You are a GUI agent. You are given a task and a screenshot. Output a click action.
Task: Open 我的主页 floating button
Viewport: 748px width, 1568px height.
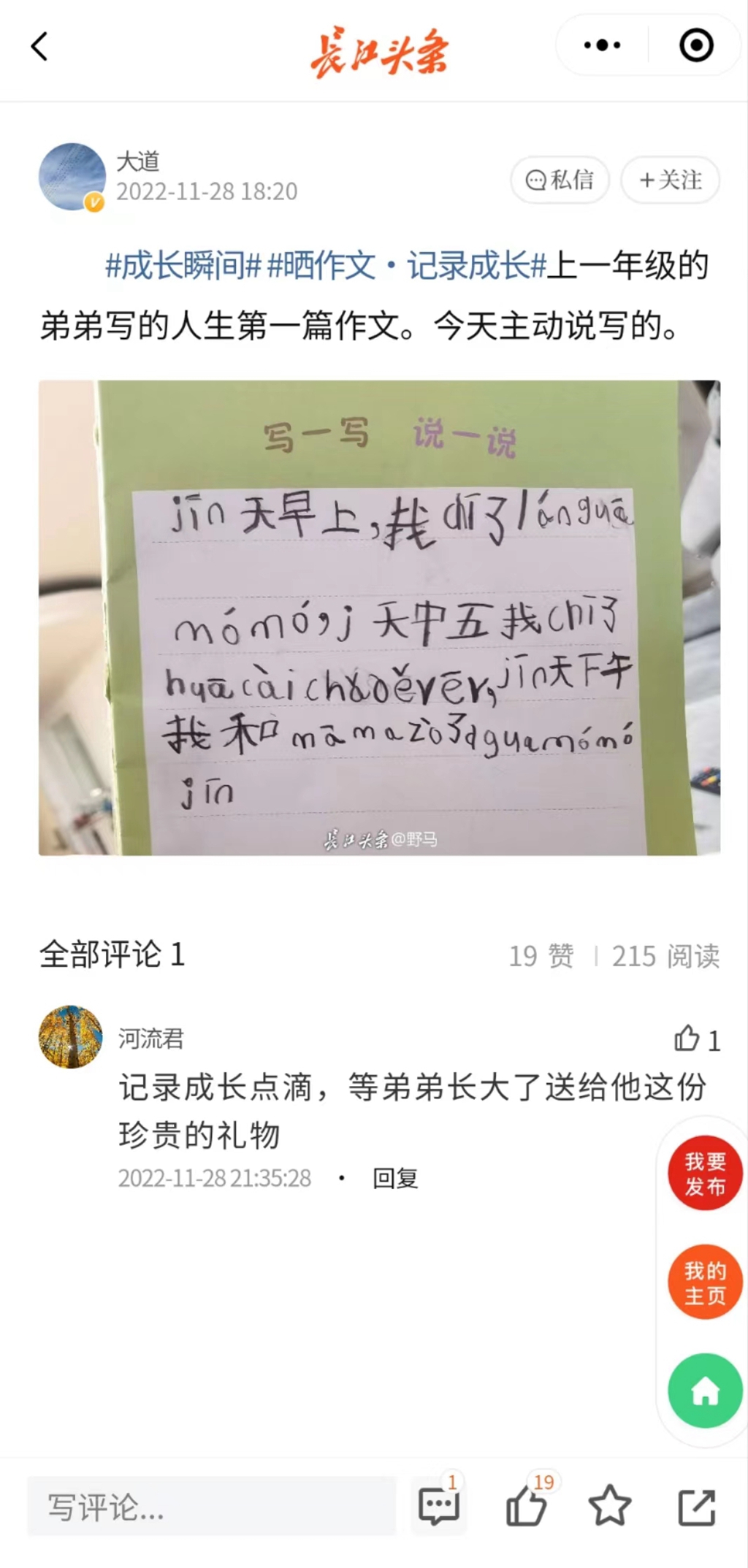705,1283
